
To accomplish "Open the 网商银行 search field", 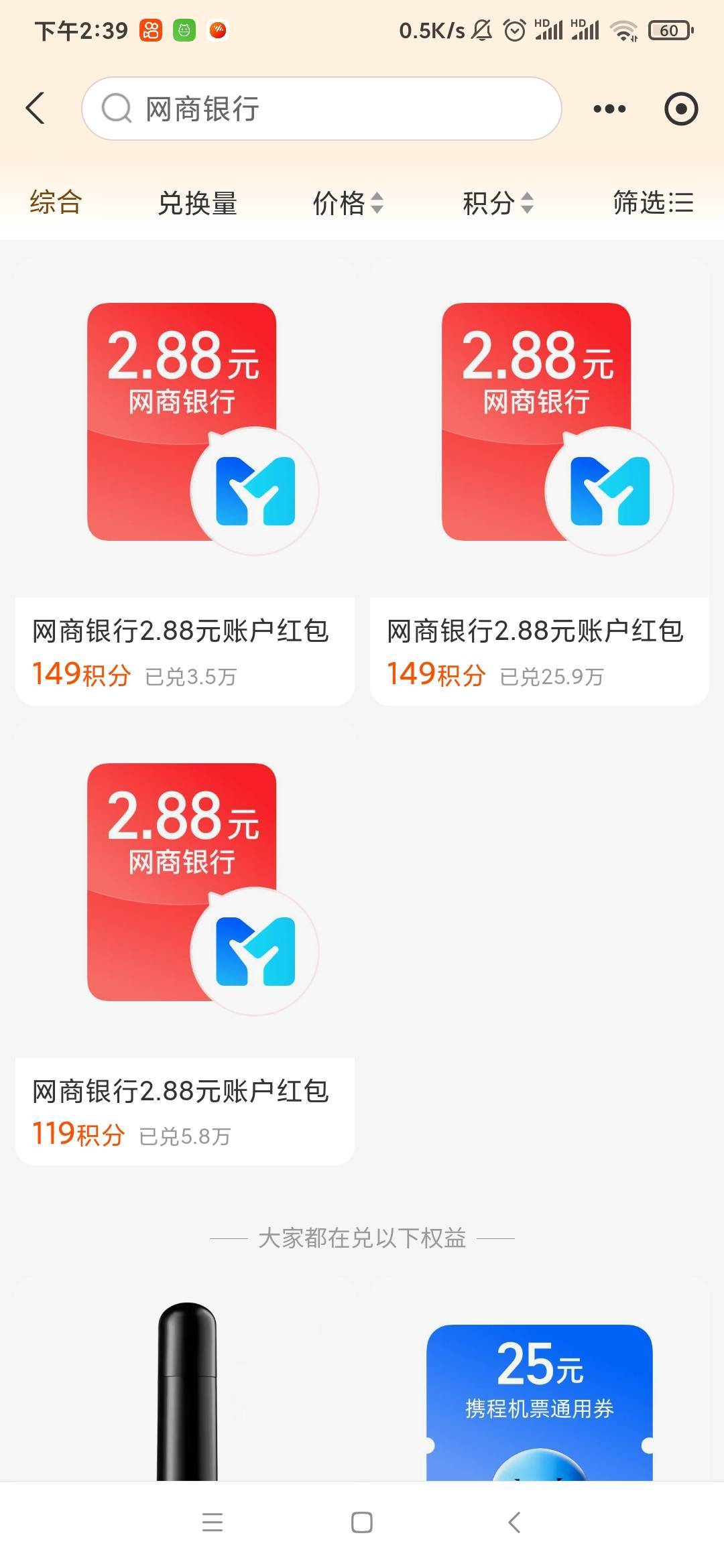I will [x=322, y=109].
